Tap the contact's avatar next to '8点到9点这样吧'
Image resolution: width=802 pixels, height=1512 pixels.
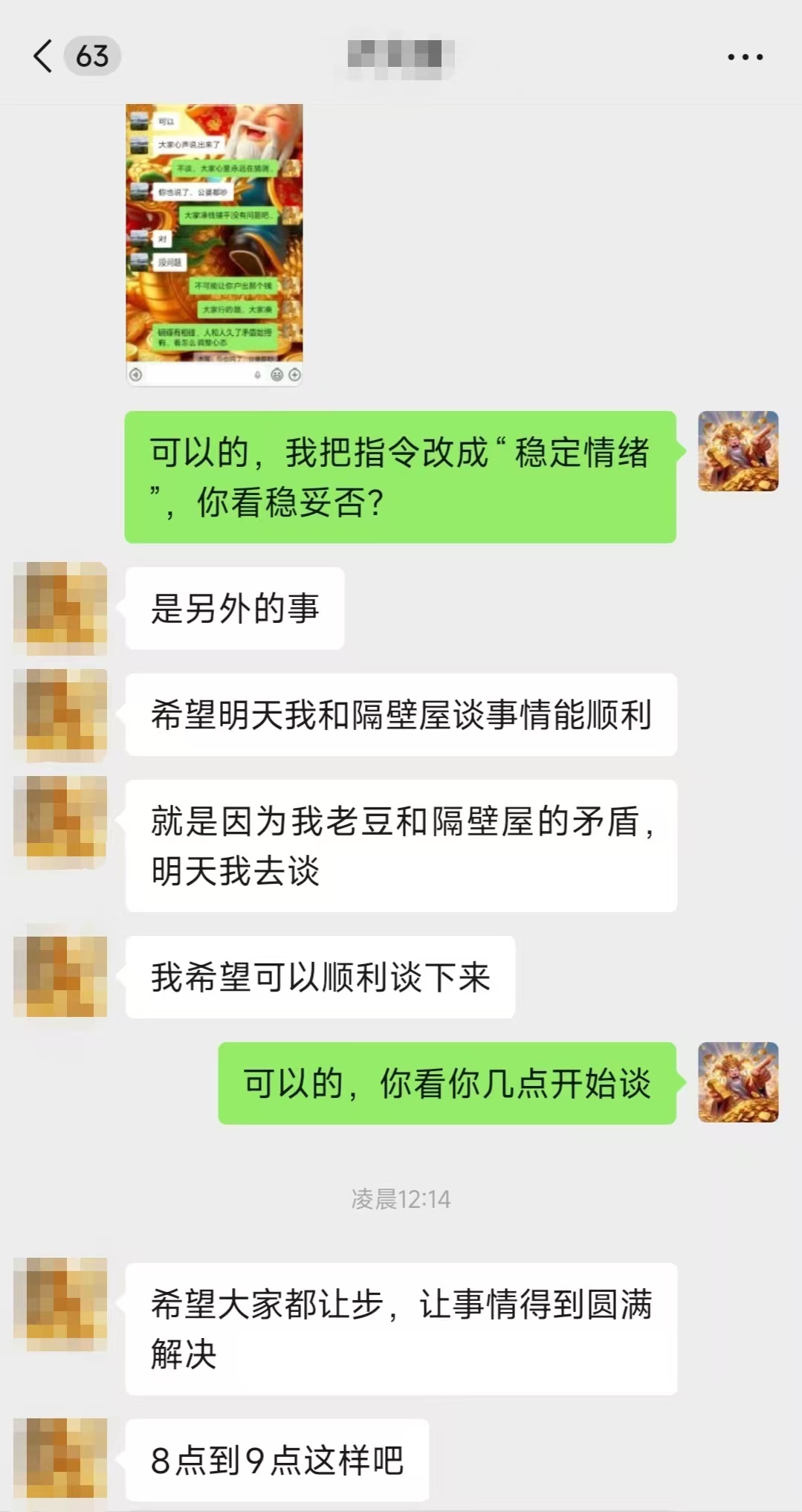coord(61,1458)
